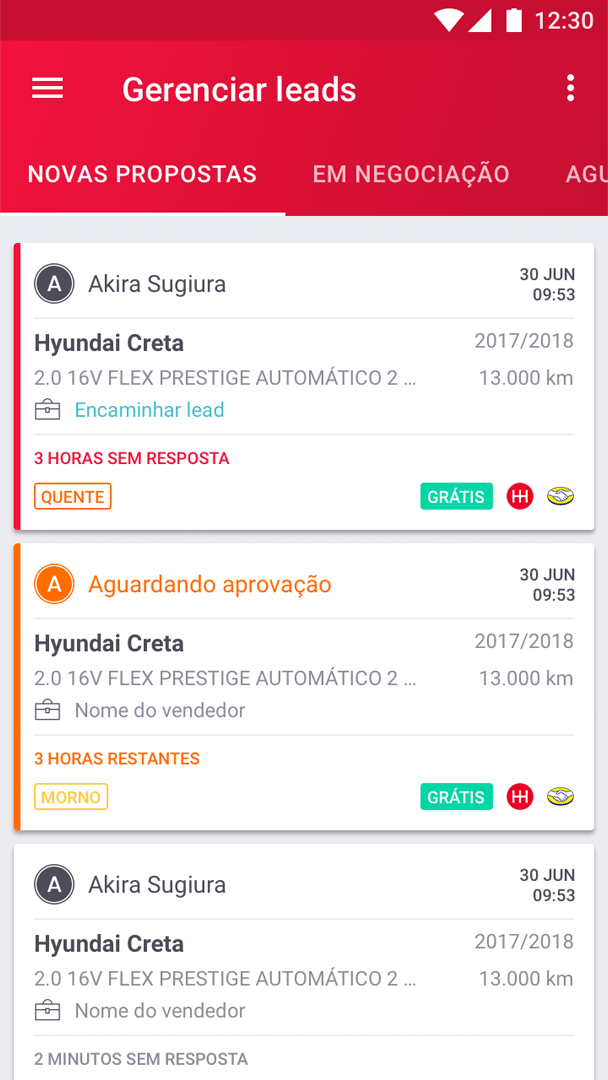
Task: Select the Novas Propostas tab
Action: point(142,174)
